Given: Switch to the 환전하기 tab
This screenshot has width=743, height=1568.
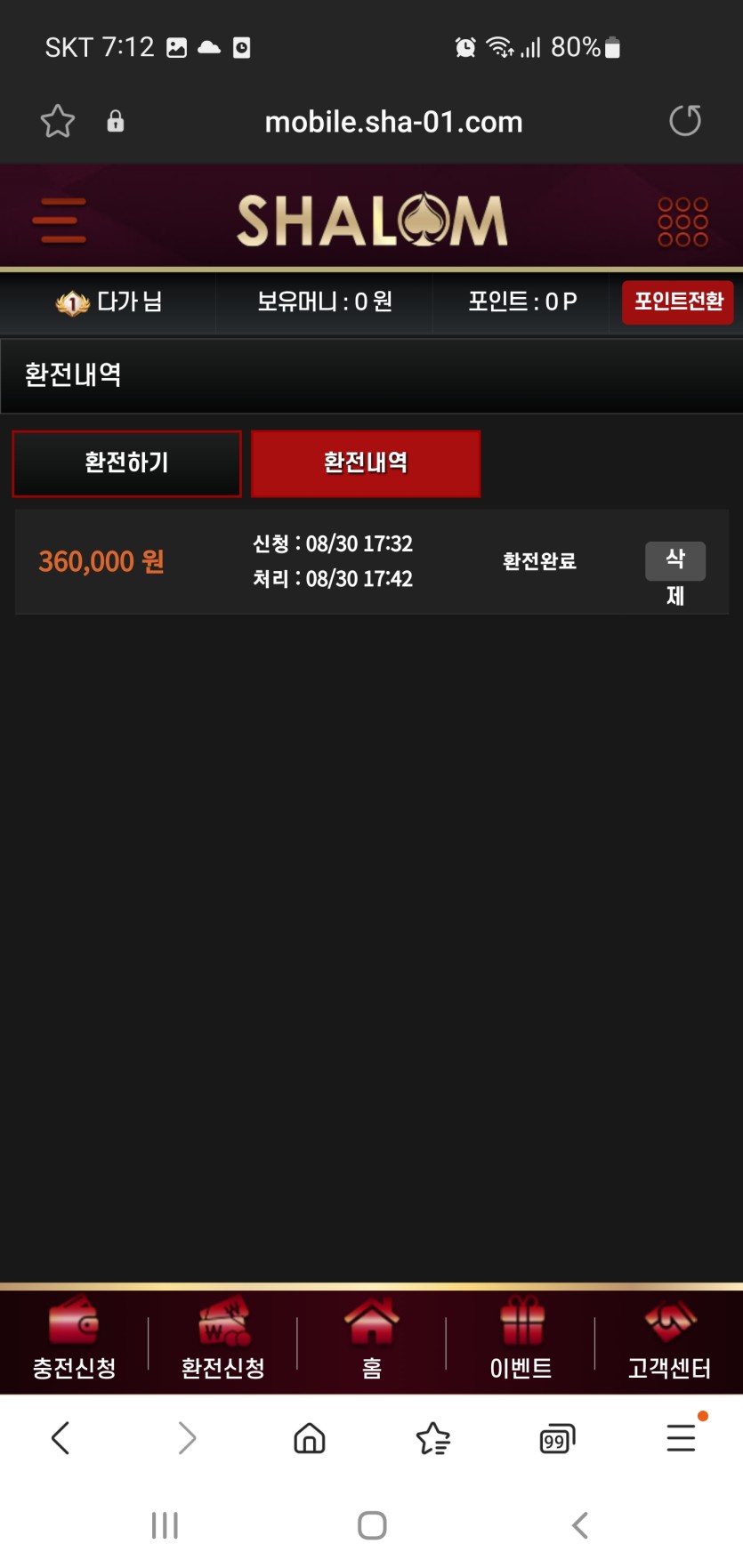Looking at the screenshot, I should click(126, 463).
